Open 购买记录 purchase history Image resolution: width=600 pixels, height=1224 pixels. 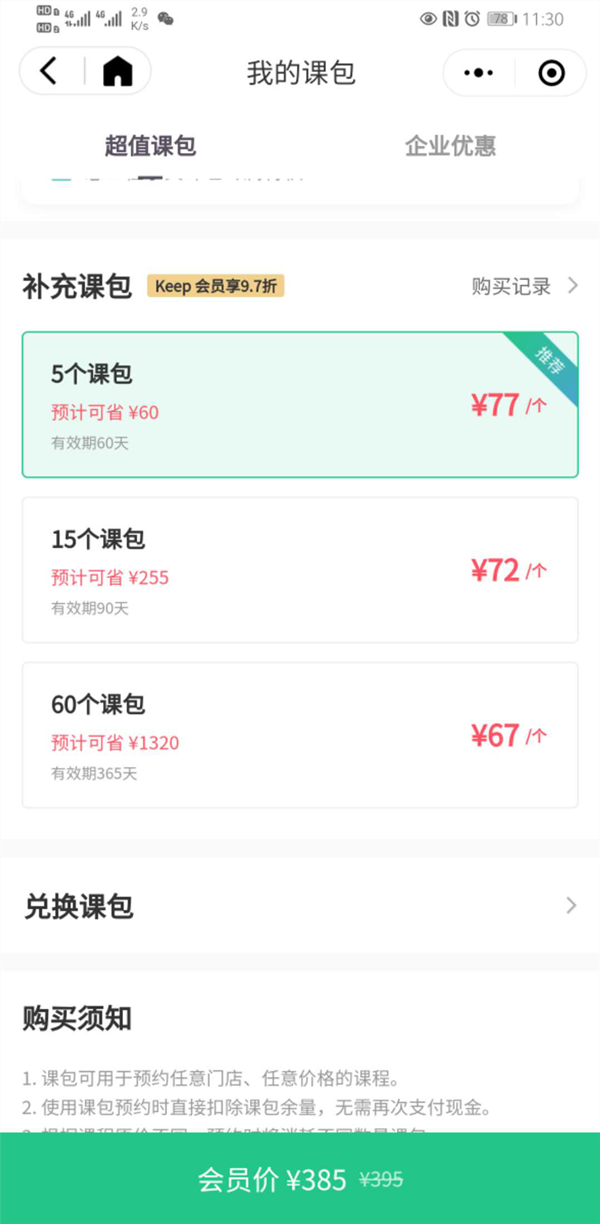coord(524,286)
